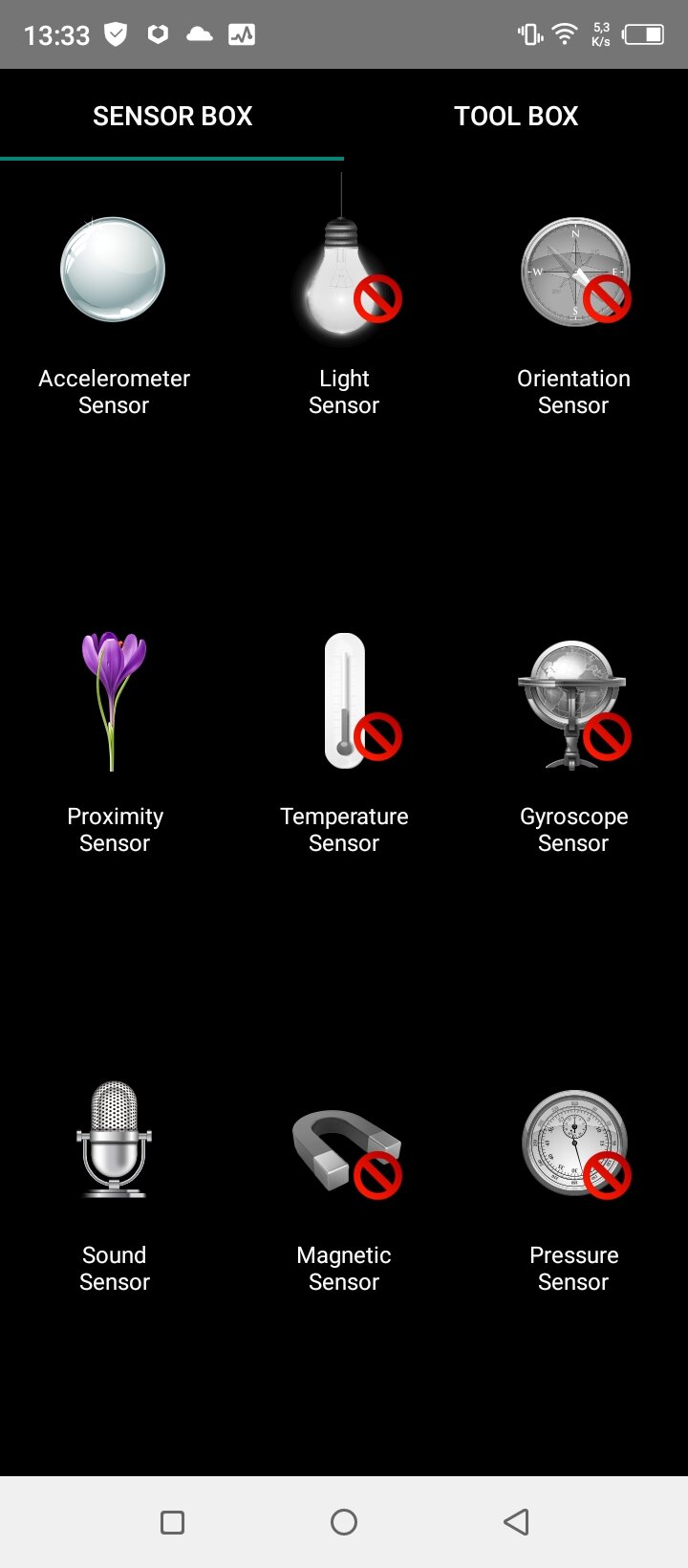This screenshot has width=688, height=1568.
Task: Open the Proximity Sensor
Action: point(114,741)
